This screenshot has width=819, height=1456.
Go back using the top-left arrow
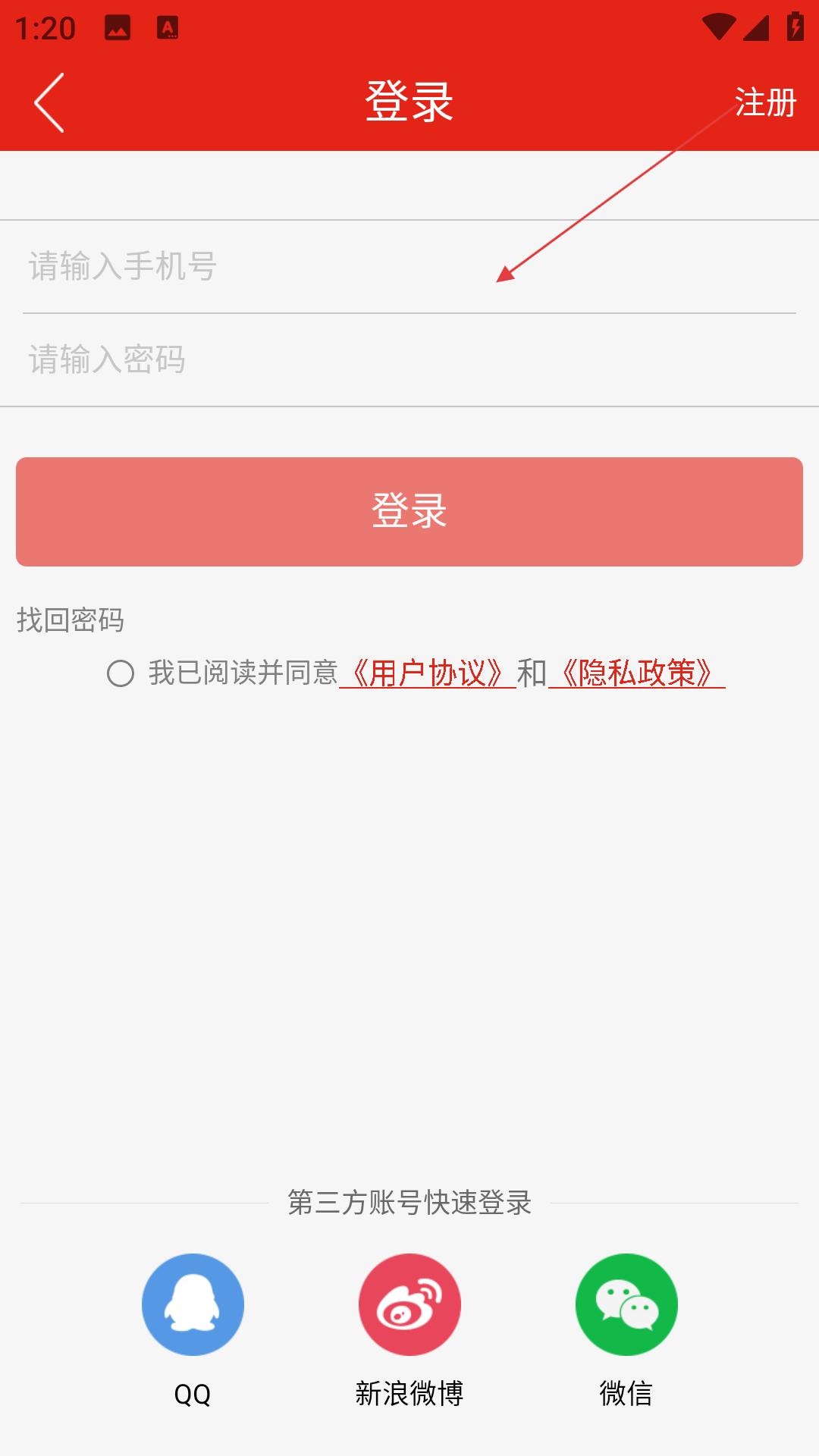(x=49, y=102)
